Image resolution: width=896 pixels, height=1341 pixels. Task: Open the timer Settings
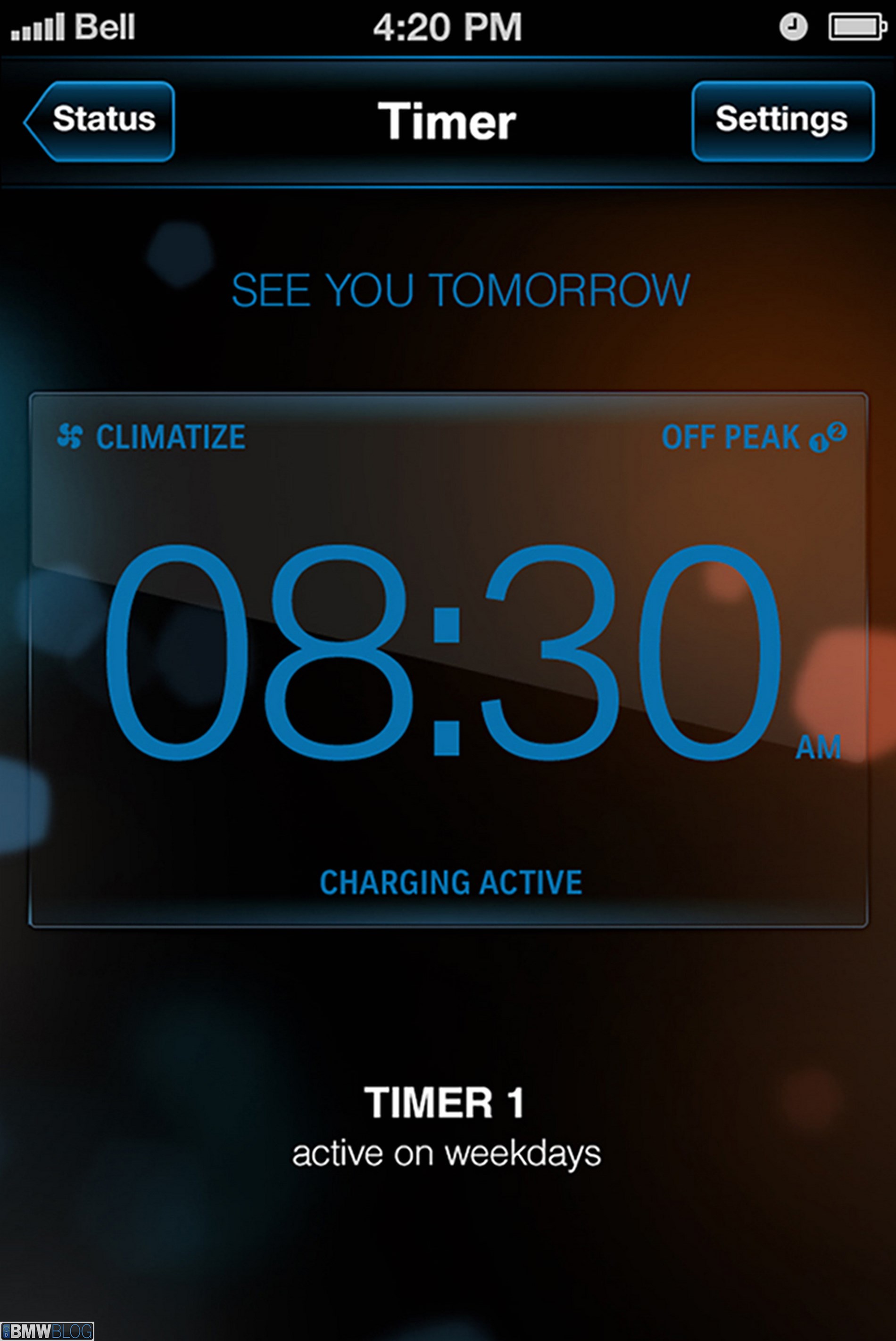[x=782, y=121]
